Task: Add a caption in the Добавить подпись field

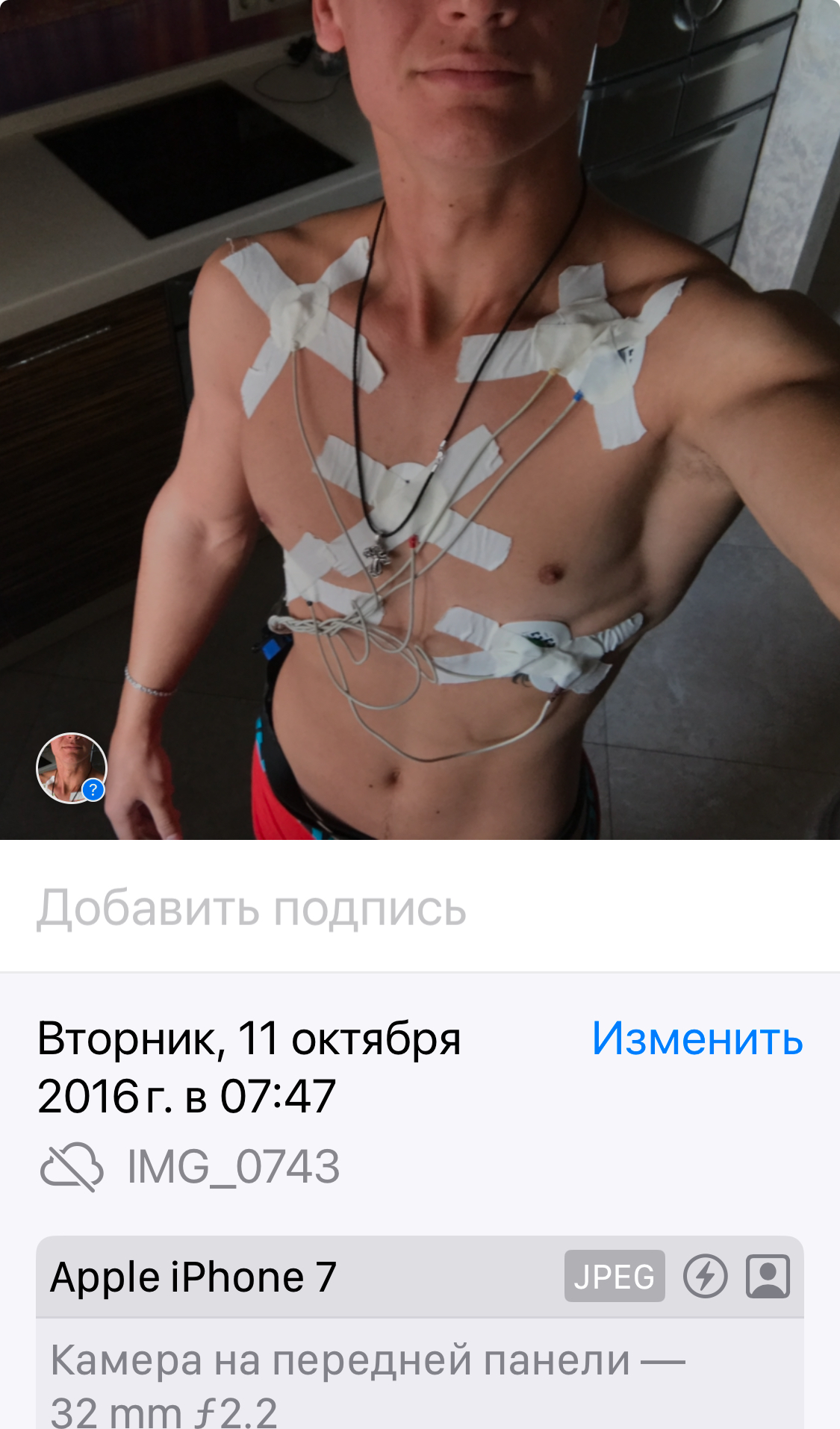Action: 420,907
